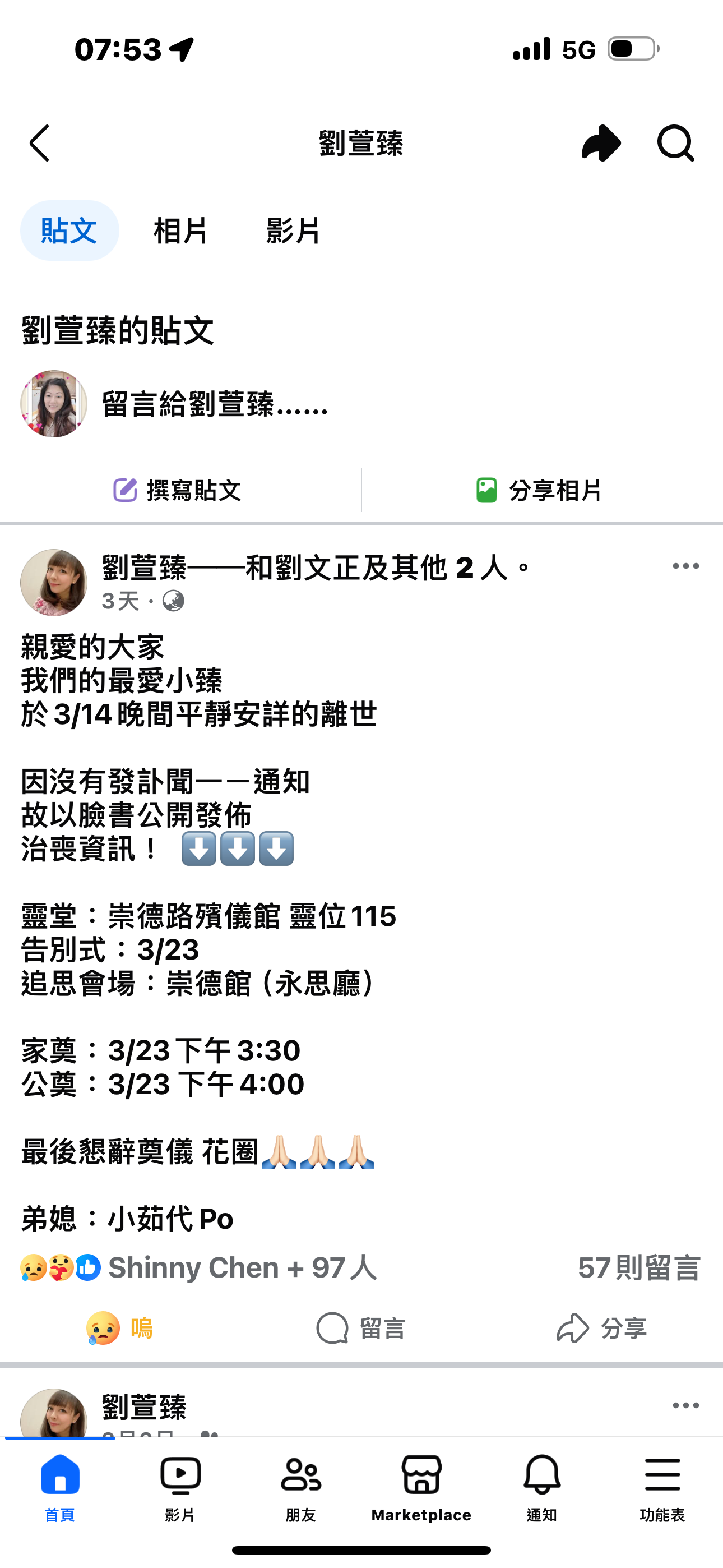This screenshot has height=1568, width=723.
Task: Open the 功能表 menu tab
Action: [662, 1488]
